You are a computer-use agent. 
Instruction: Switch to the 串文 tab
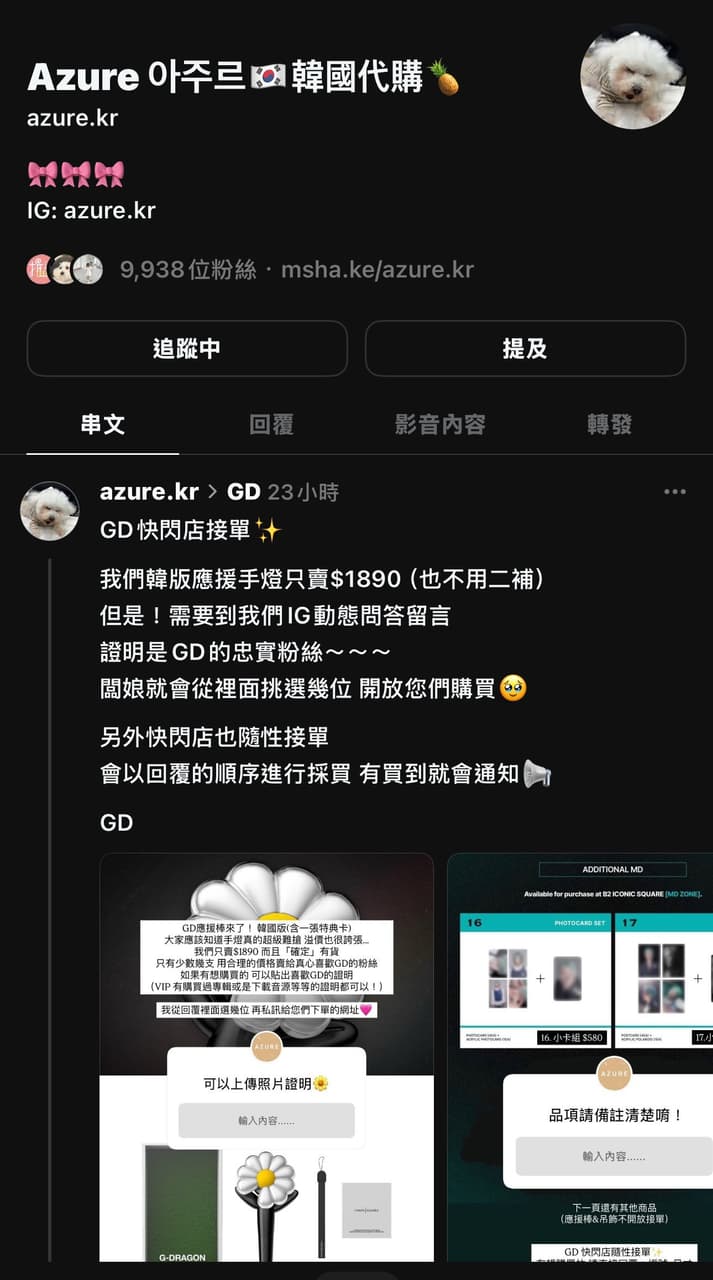tap(102, 424)
